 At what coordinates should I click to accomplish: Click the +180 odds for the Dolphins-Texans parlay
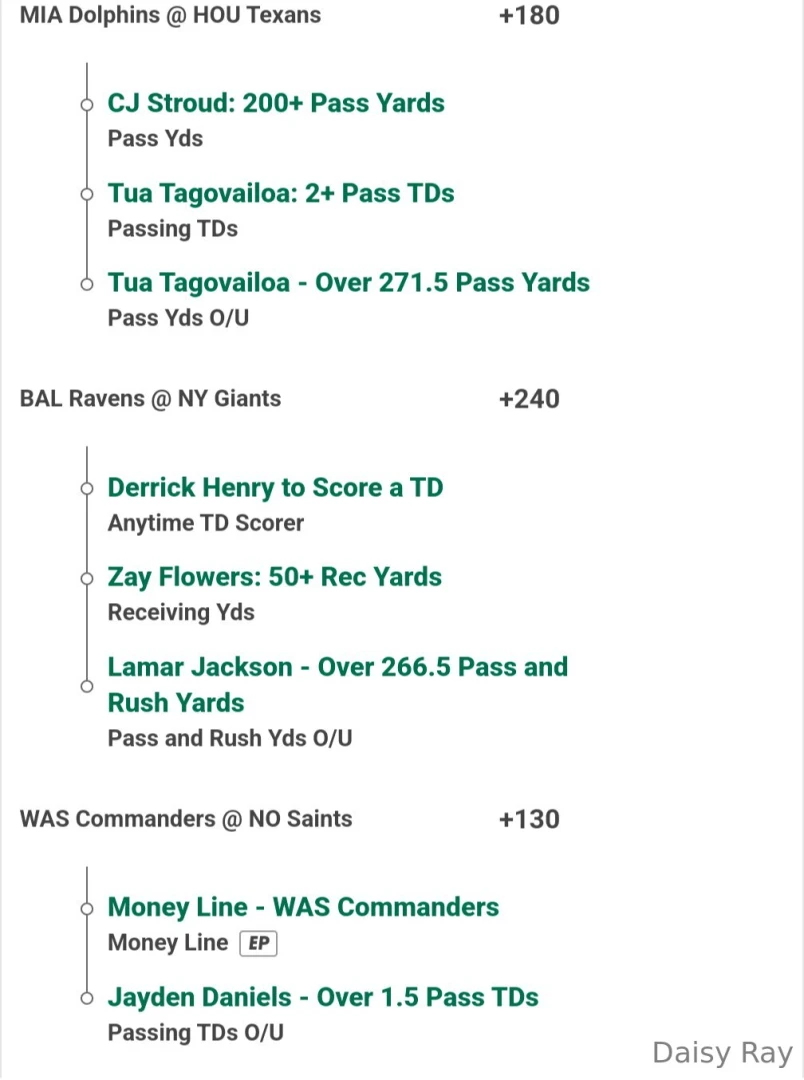pos(528,15)
